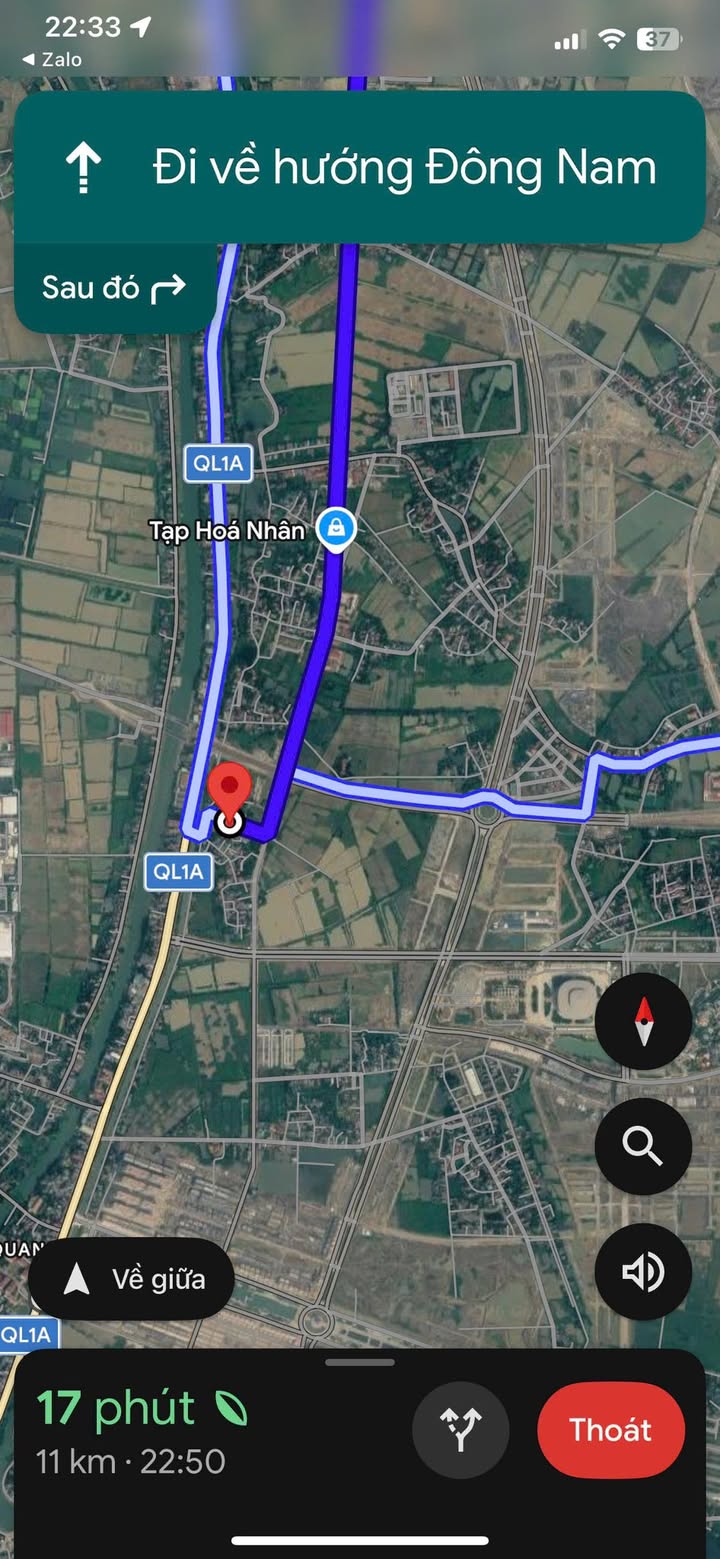
Task: Tap the compass to reorient the map
Action: click(x=643, y=1021)
